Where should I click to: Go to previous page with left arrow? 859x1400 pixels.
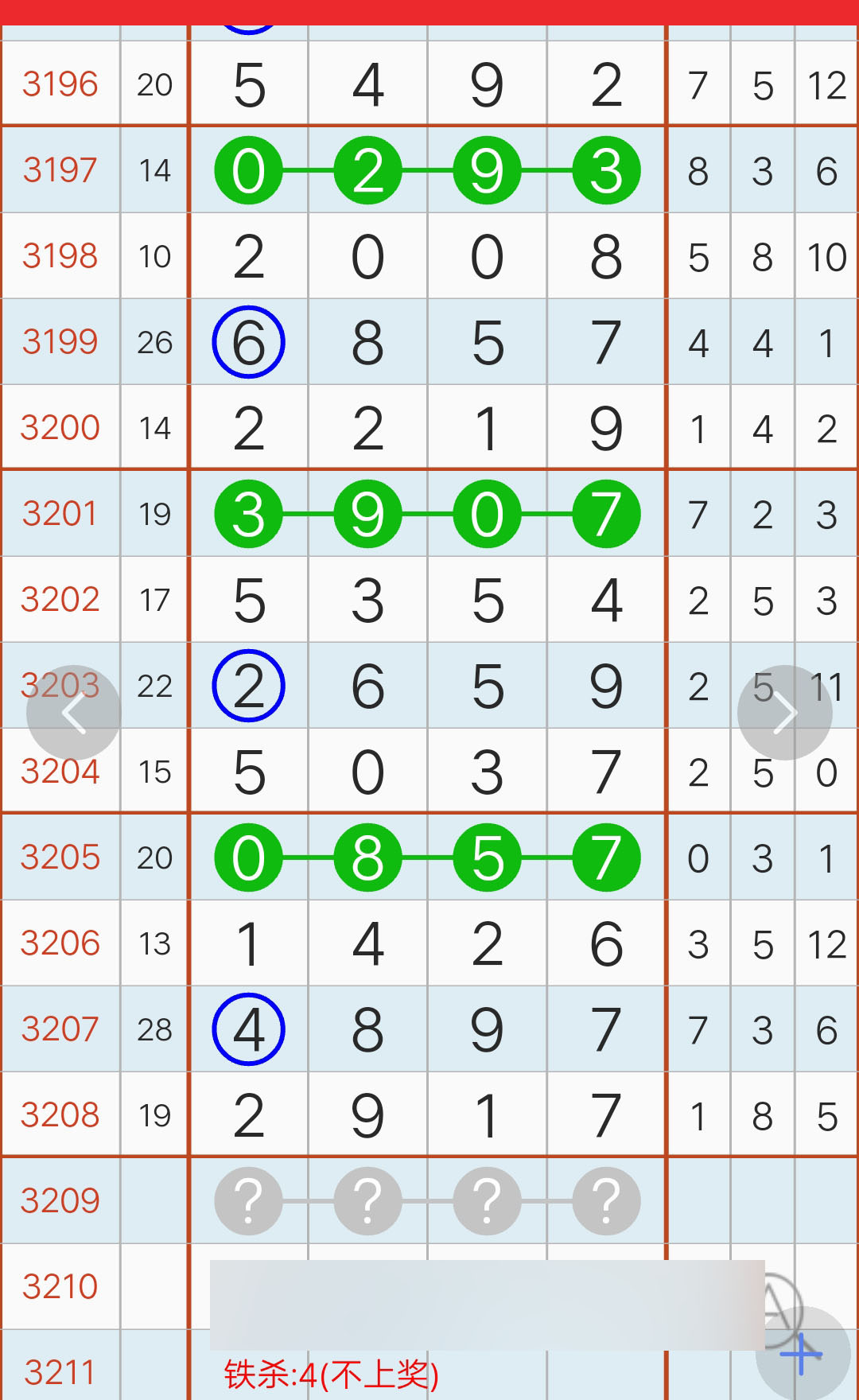[x=74, y=713]
